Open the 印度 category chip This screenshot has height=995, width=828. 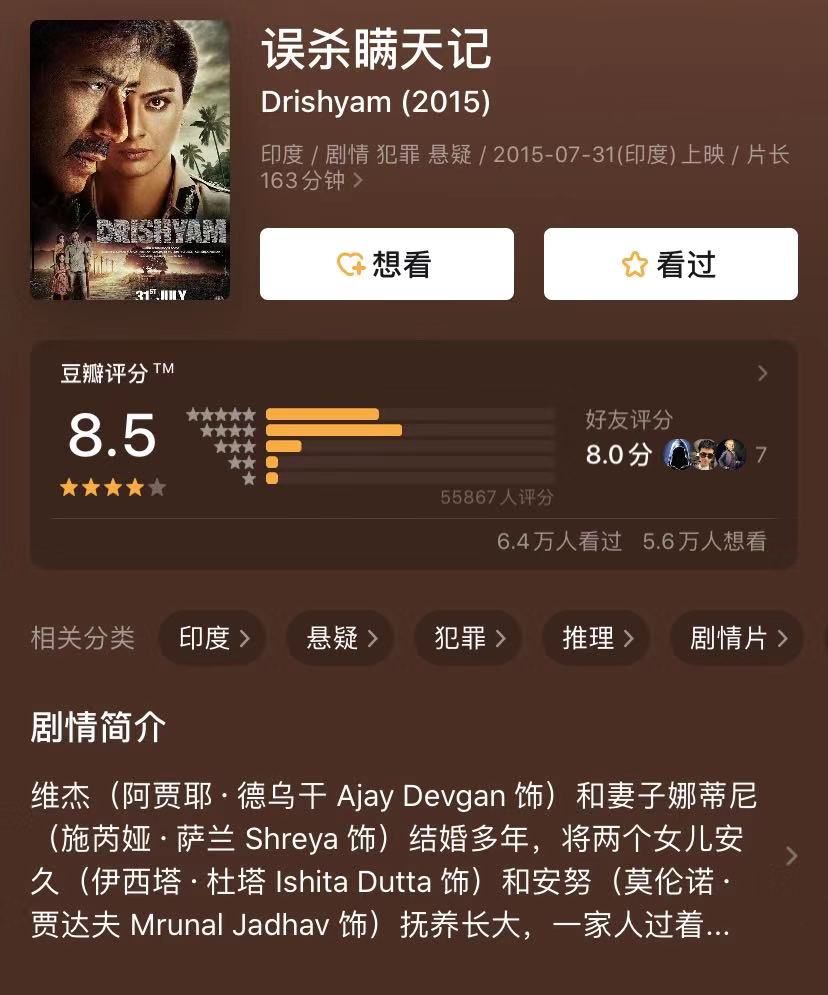click(213, 638)
